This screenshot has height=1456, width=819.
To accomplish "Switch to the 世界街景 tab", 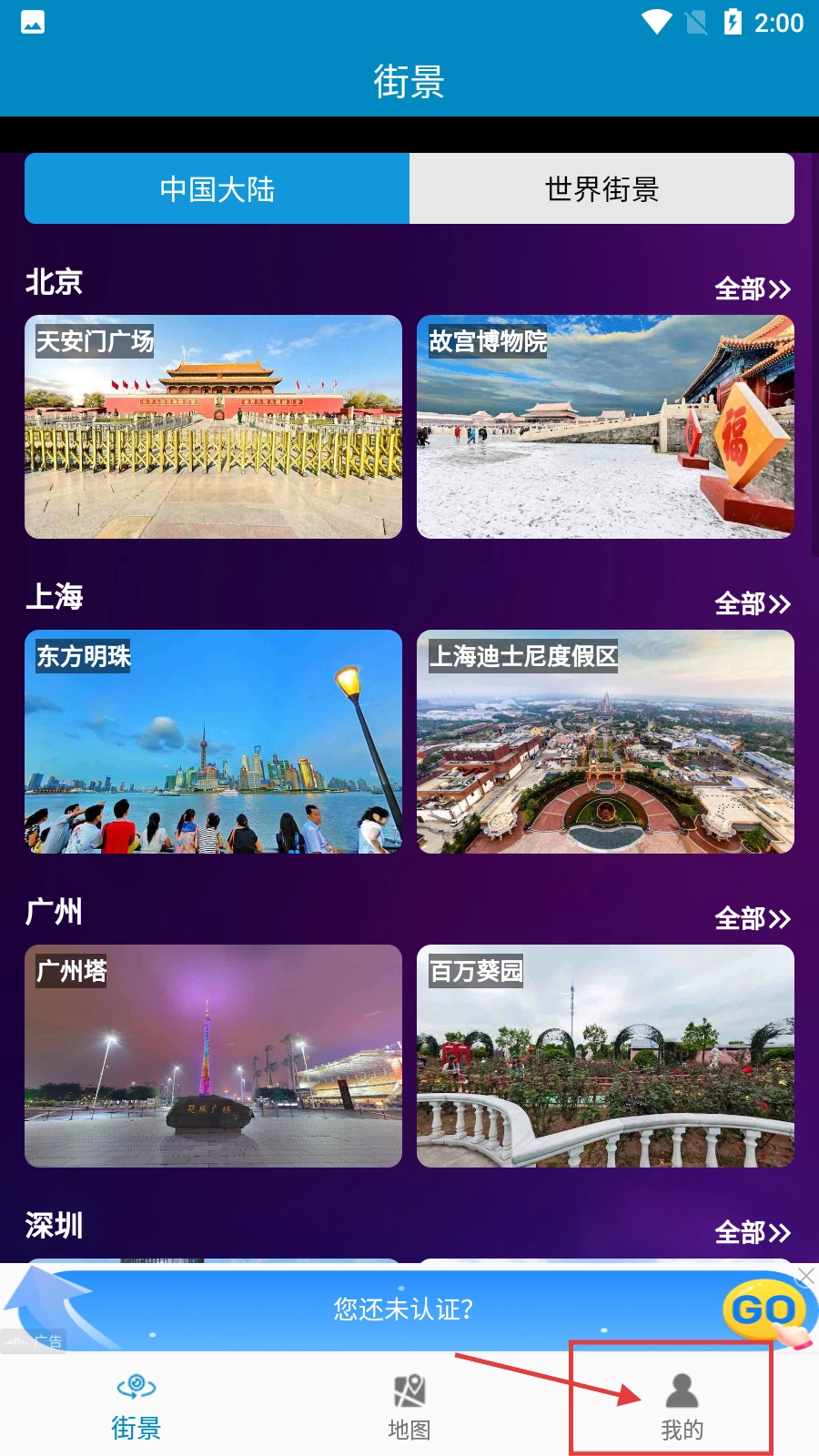I will coord(602,189).
